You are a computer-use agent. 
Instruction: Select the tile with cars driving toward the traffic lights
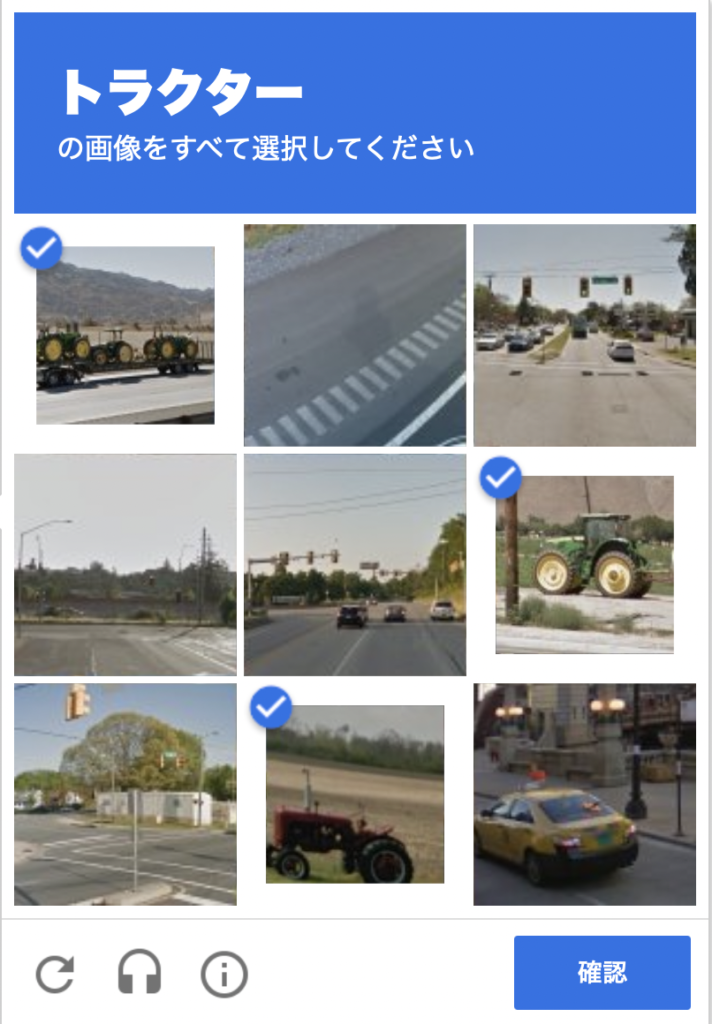[x=355, y=565]
